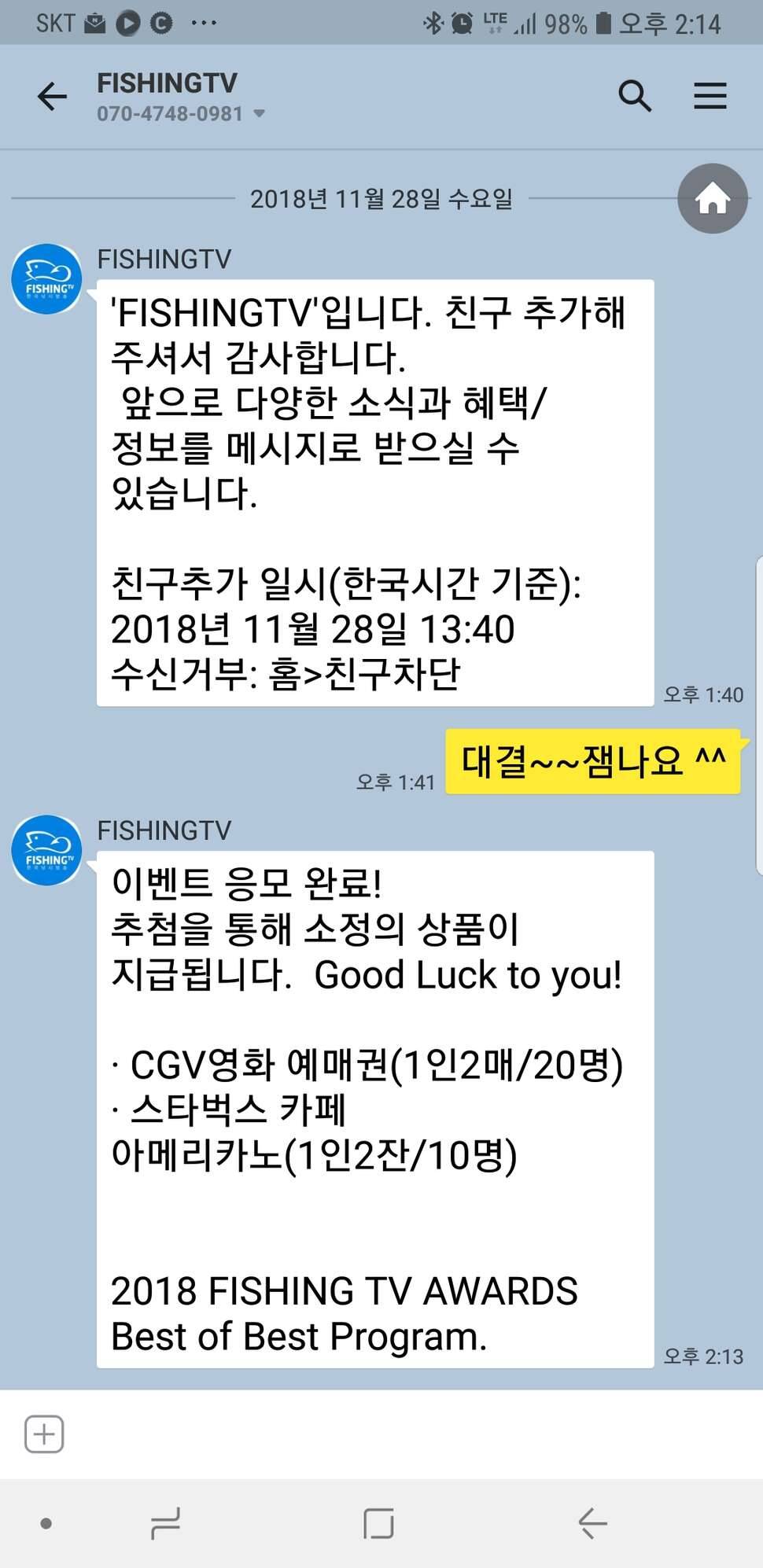Image resolution: width=763 pixels, height=1568 pixels.
Task: Open FISHINGTV profile picture on welcome message
Action: (x=46, y=279)
